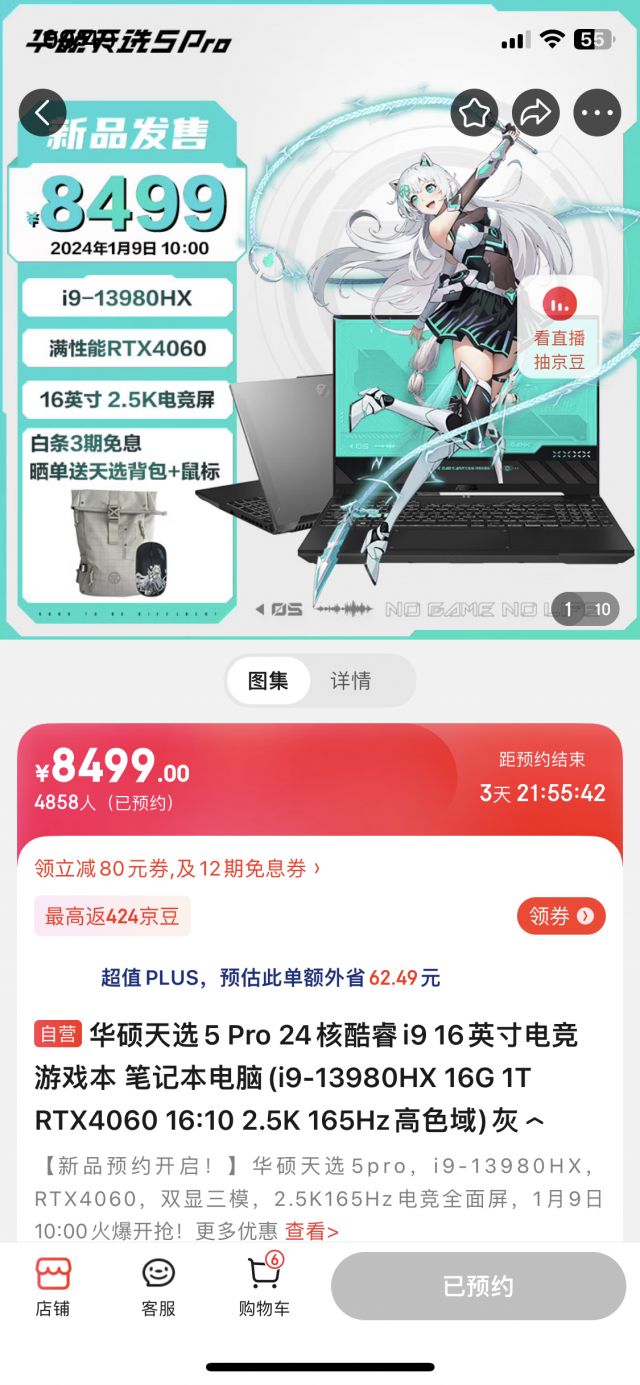Collapse the product title with the chevron

(x=535, y=1121)
